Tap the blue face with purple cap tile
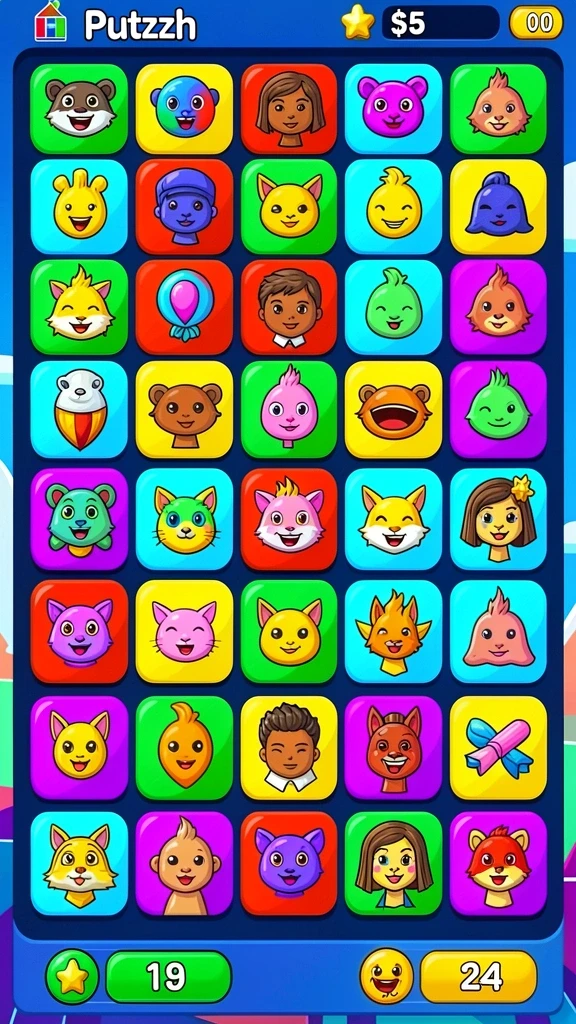The width and height of the screenshot is (576, 1024). click(184, 206)
